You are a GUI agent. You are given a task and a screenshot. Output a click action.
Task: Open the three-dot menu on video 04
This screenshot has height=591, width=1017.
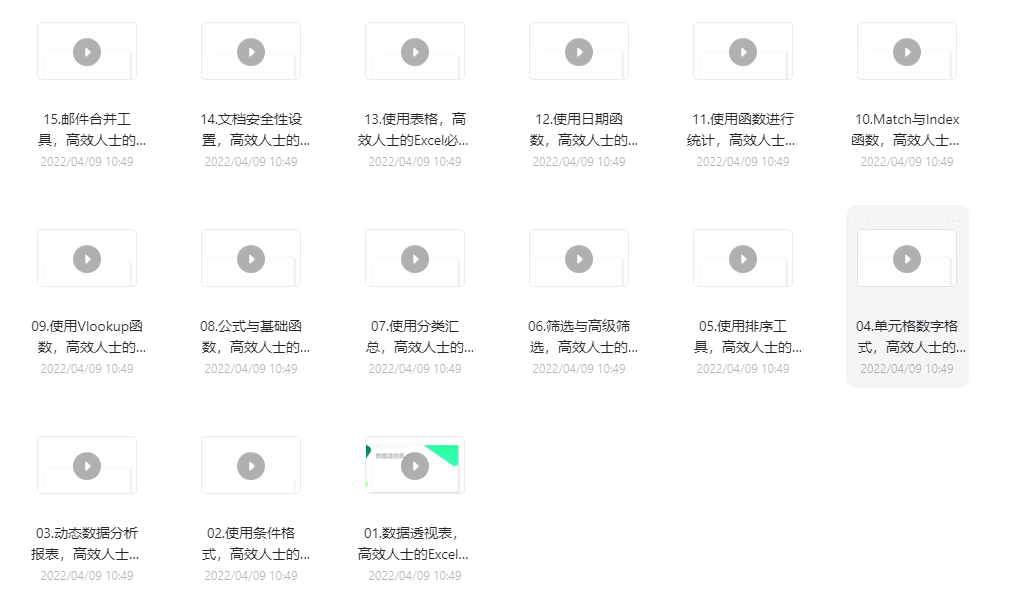pyautogui.click(x=952, y=221)
